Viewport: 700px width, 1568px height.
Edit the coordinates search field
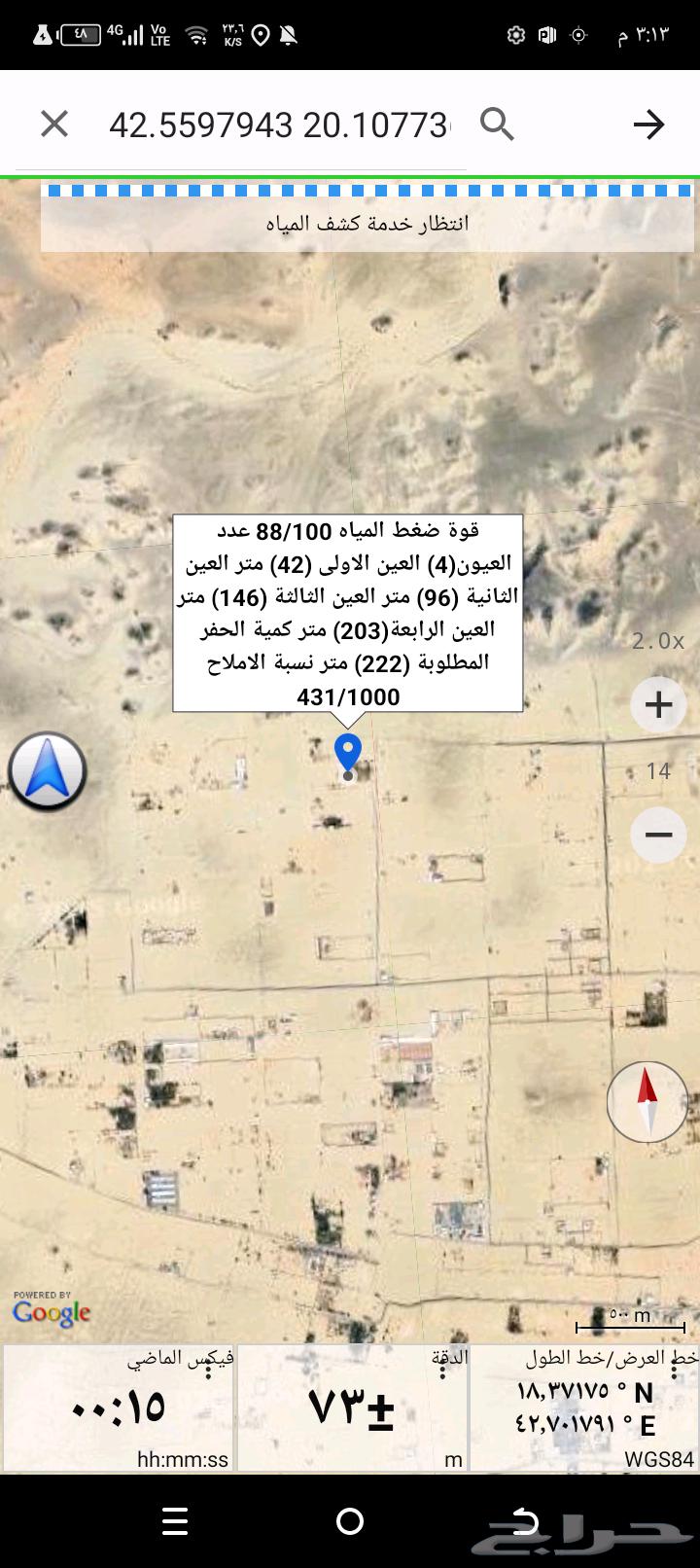[278, 125]
